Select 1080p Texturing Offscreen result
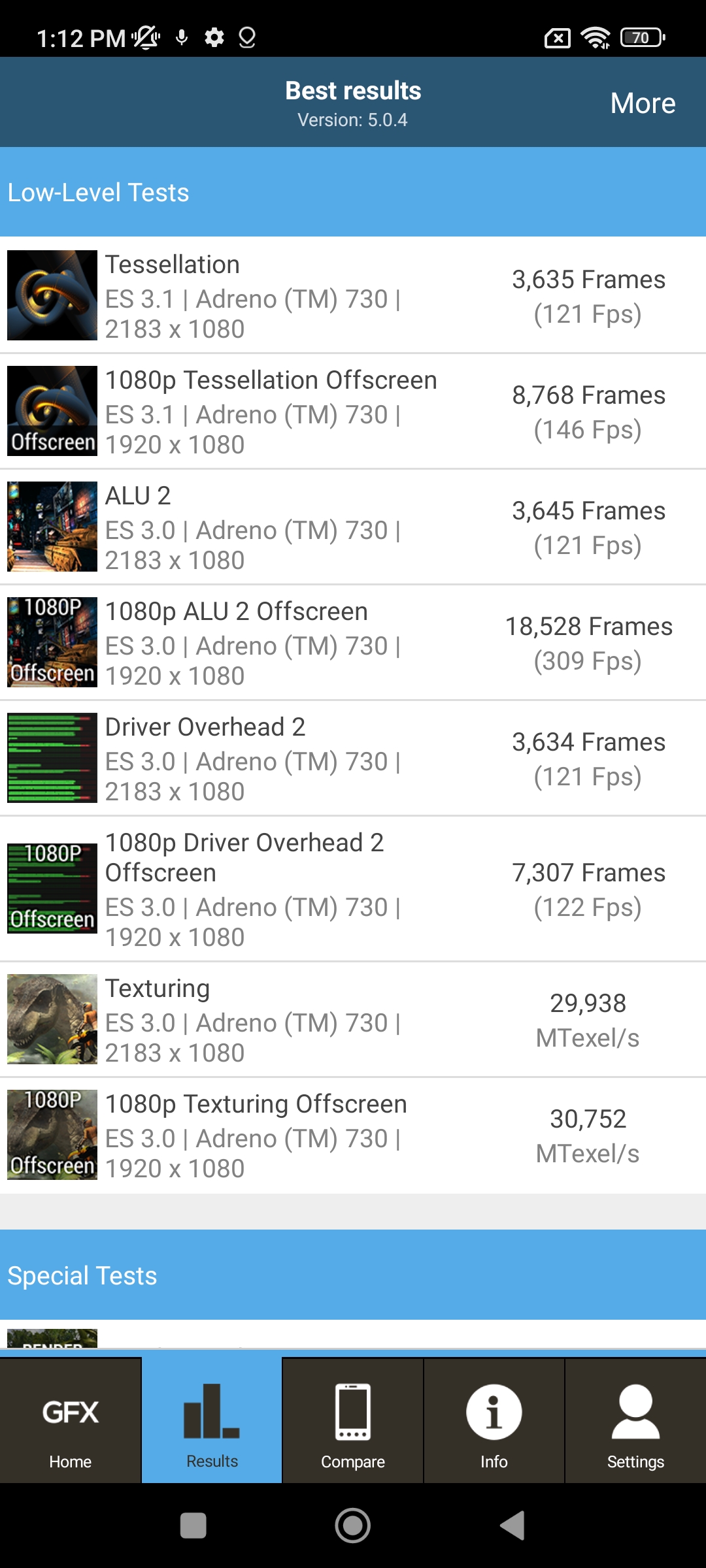Viewport: 706px width, 1568px height. pyautogui.click(x=353, y=1135)
